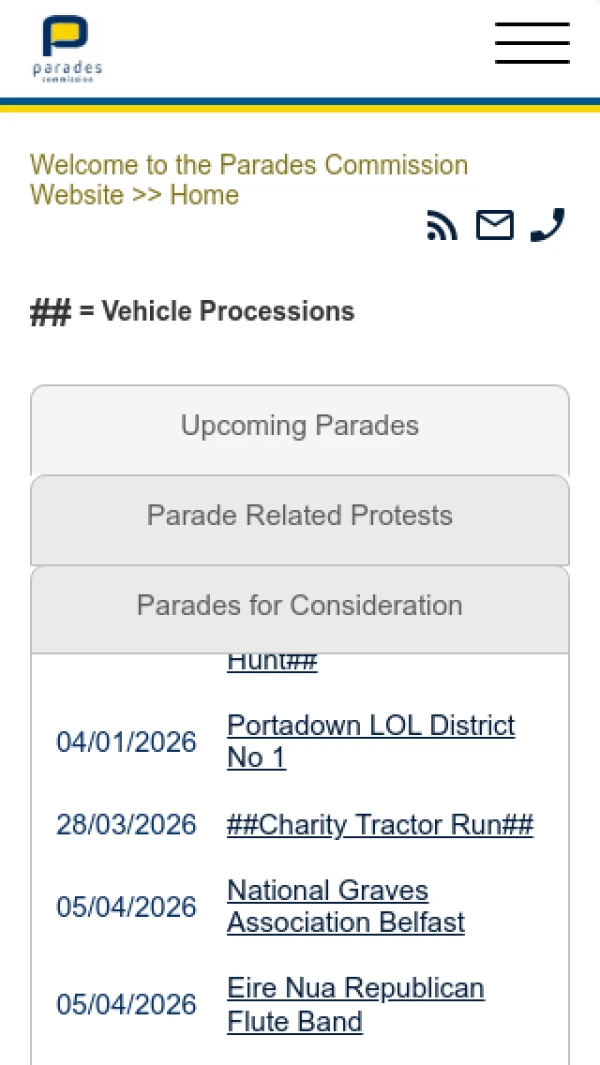Tap the email envelope icon

coord(494,226)
